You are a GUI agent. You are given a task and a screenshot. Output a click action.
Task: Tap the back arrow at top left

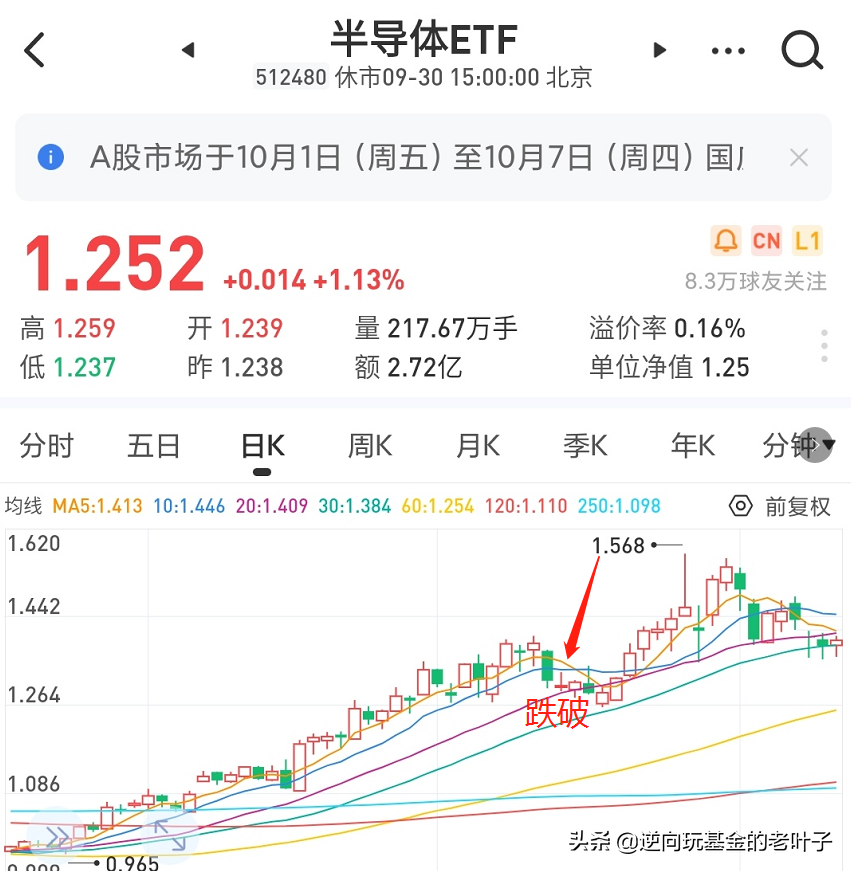coord(35,49)
